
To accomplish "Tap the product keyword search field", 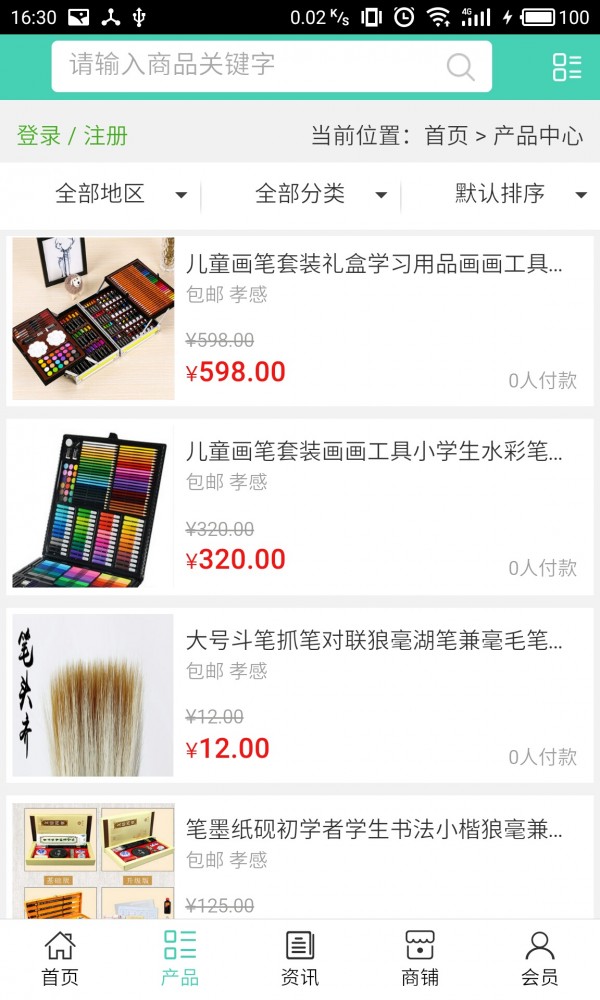I will click(x=250, y=66).
